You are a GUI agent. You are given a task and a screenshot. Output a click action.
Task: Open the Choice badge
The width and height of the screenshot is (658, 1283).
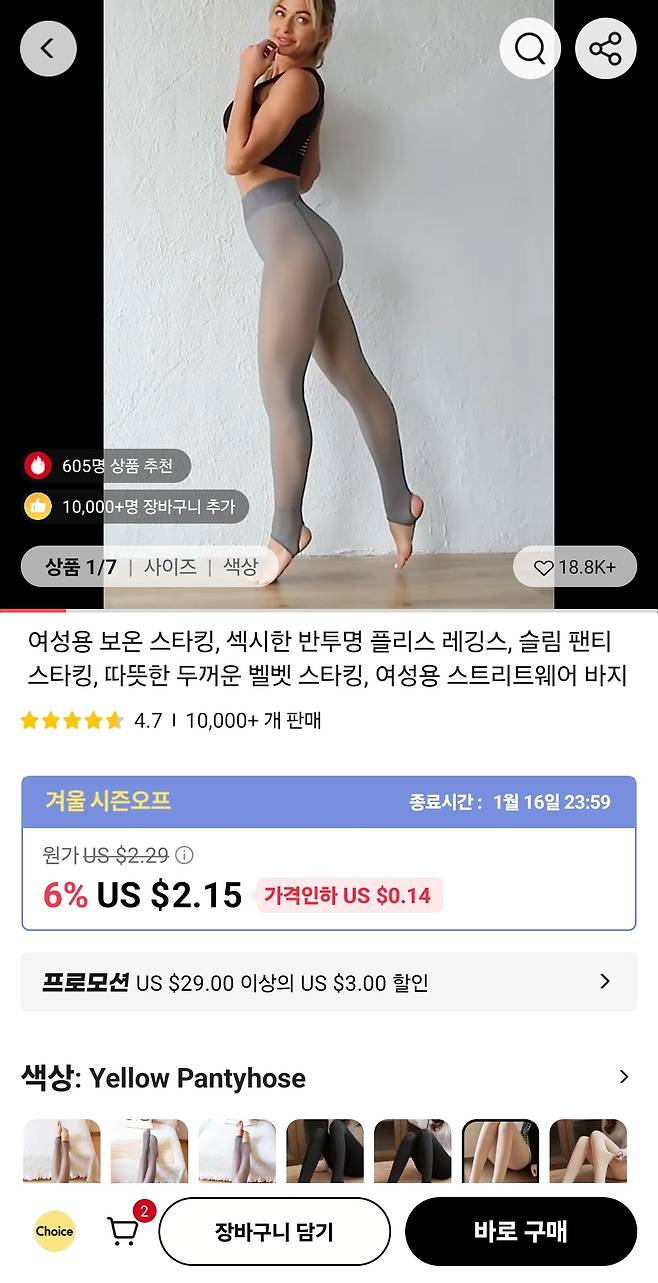54,1231
